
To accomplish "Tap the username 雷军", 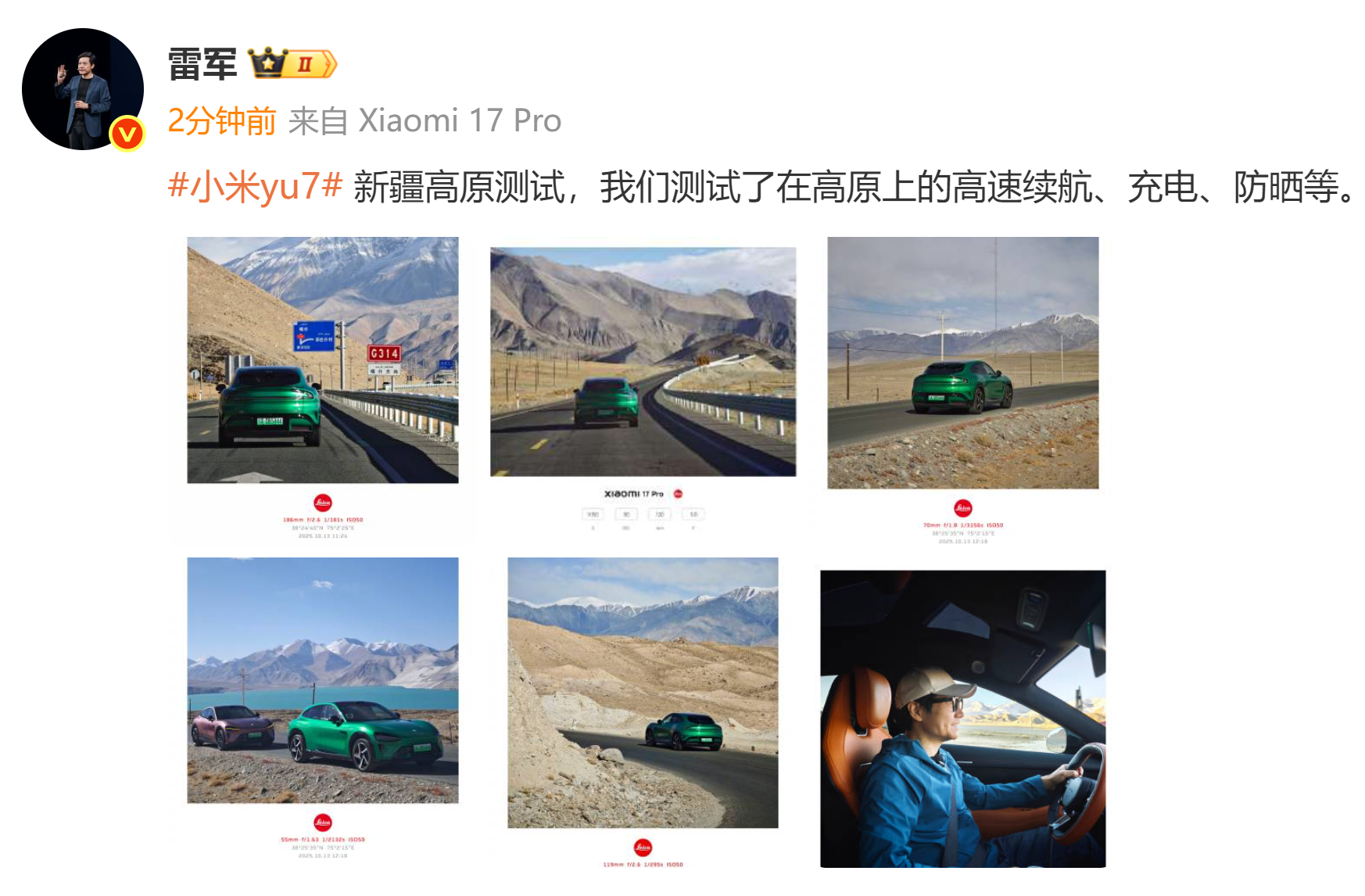I will [202, 64].
